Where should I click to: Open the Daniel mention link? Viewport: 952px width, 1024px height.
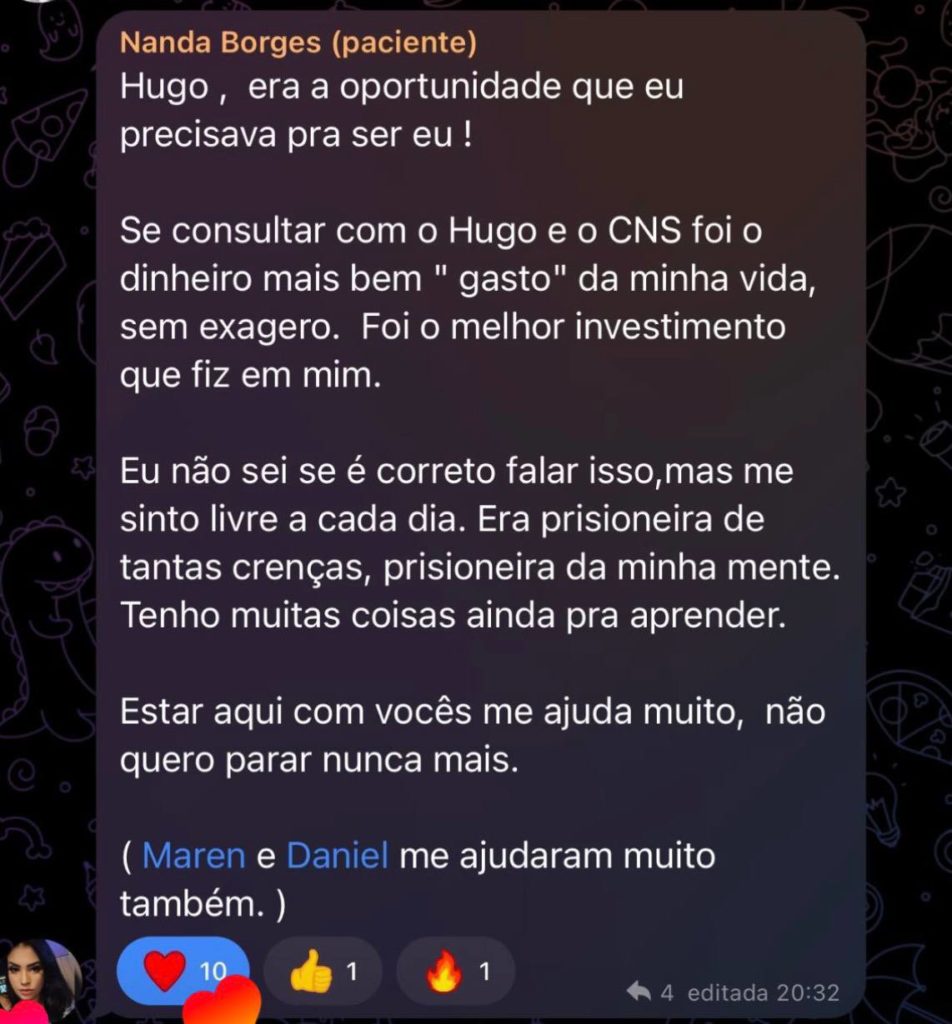(x=337, y=856)
